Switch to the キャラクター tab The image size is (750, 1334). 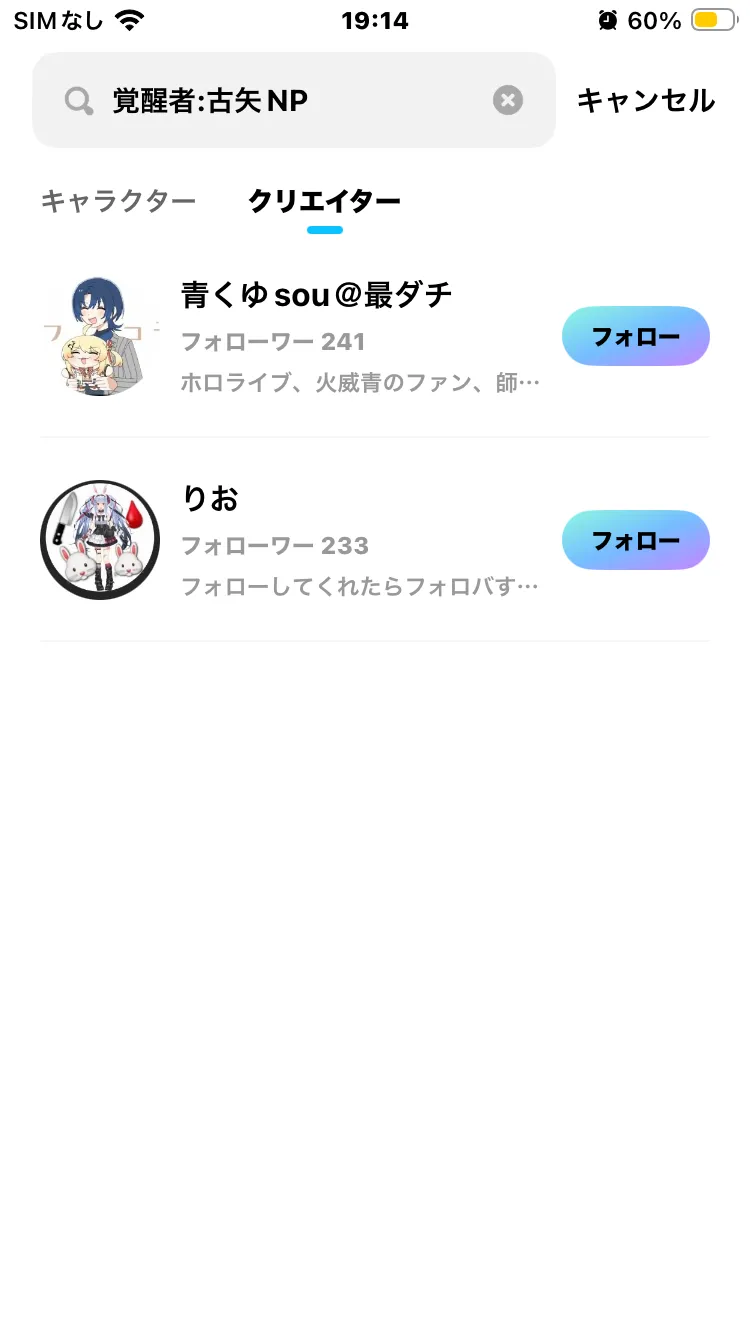click(118, 201)
